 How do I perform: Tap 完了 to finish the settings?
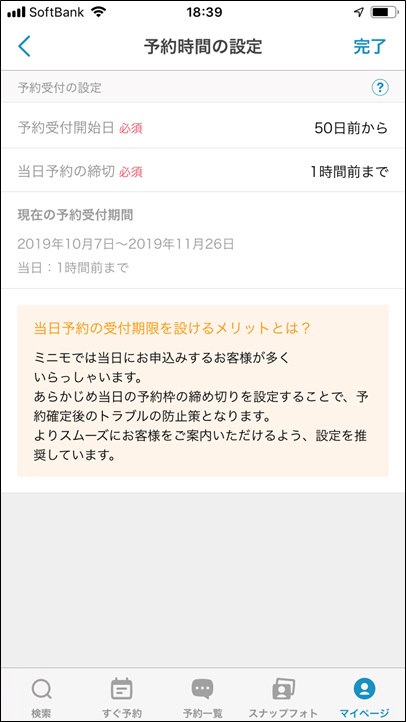pyautogui.click(x=370, y=47)
